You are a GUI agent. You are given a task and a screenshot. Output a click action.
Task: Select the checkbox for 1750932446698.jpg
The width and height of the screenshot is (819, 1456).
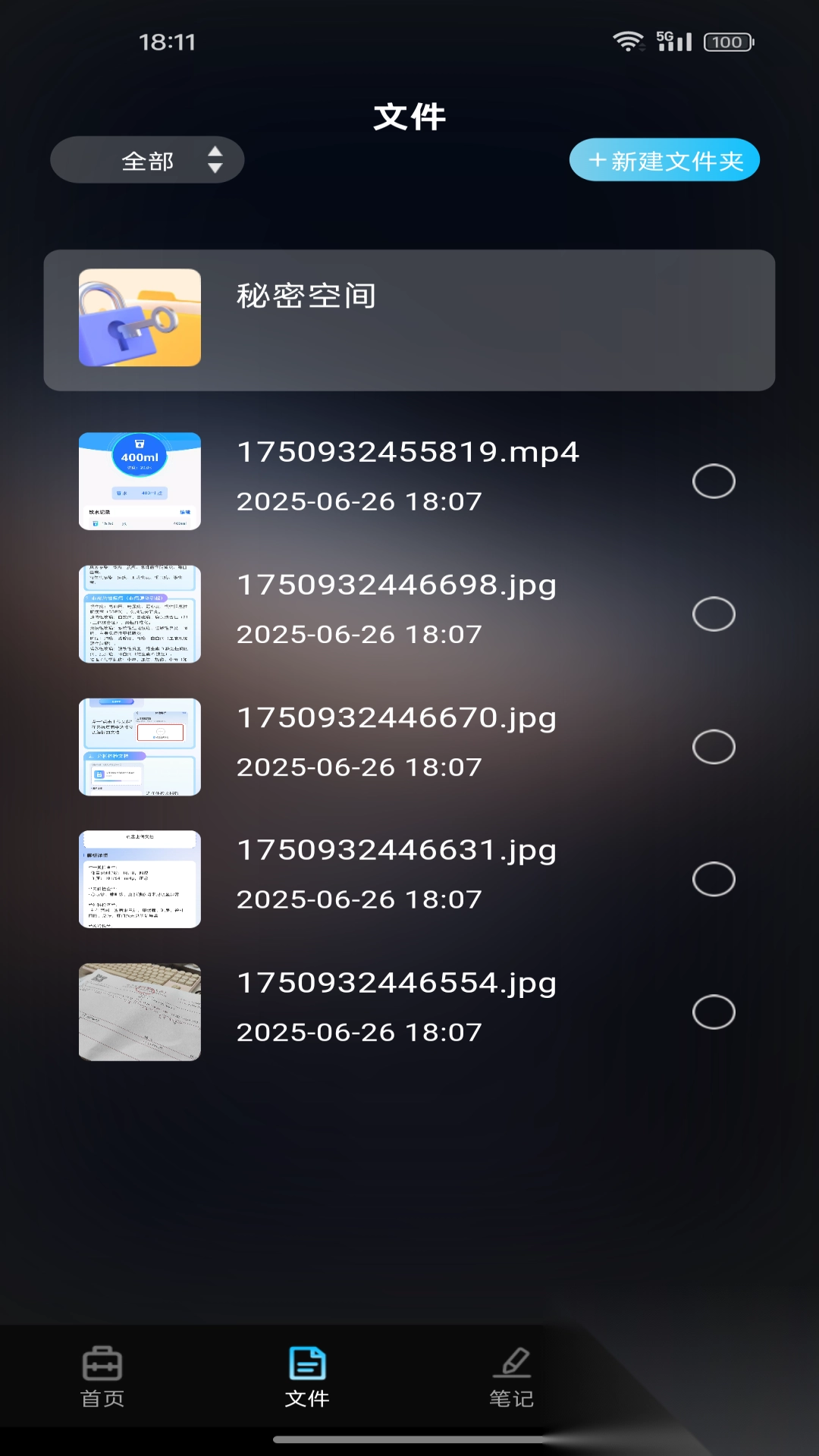coord(714,613)
